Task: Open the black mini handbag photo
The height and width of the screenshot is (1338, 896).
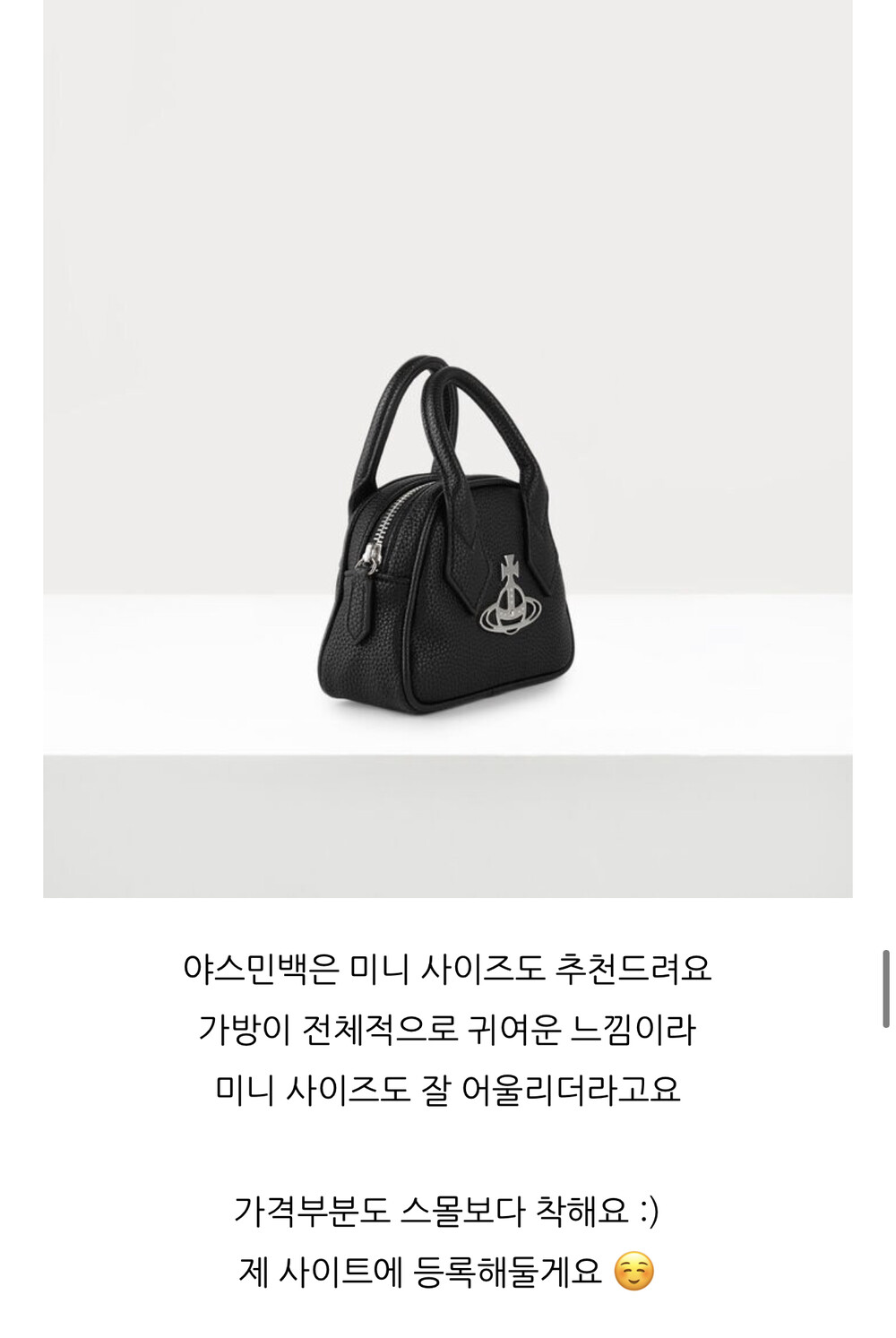Action: tap(448, 448)
